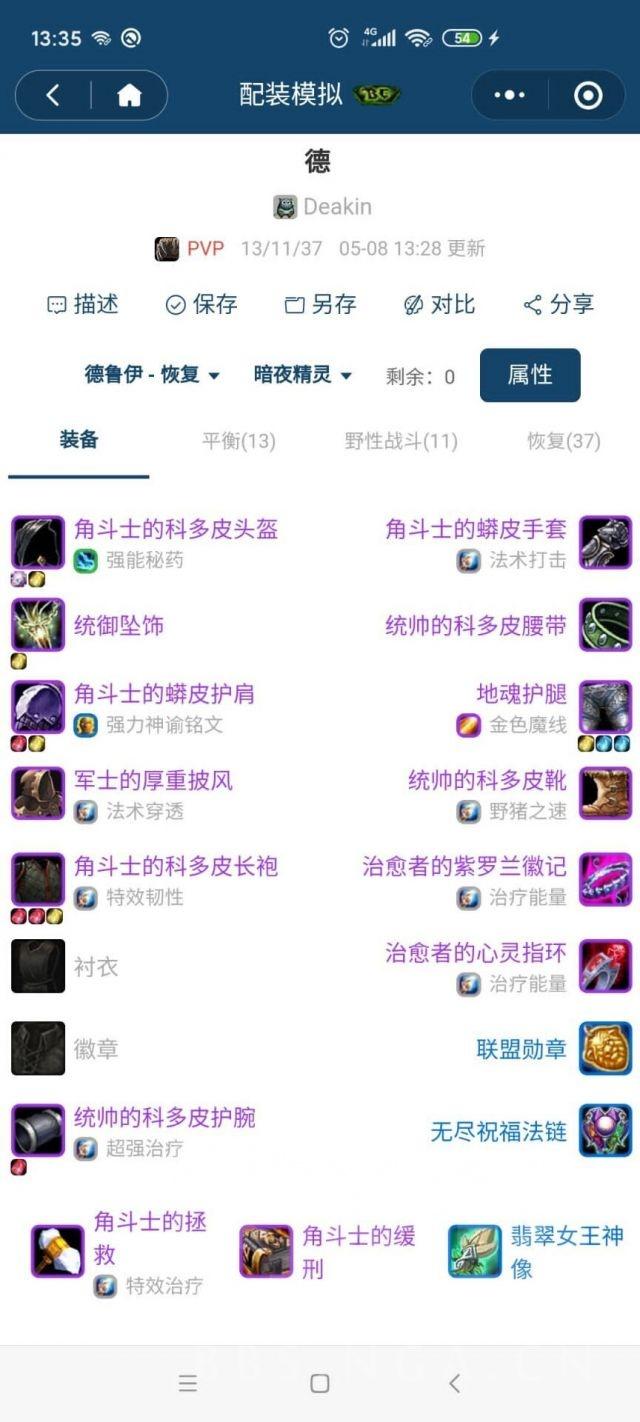Open 对比 comparison
640x1422 pixels.
click(439, 304)
